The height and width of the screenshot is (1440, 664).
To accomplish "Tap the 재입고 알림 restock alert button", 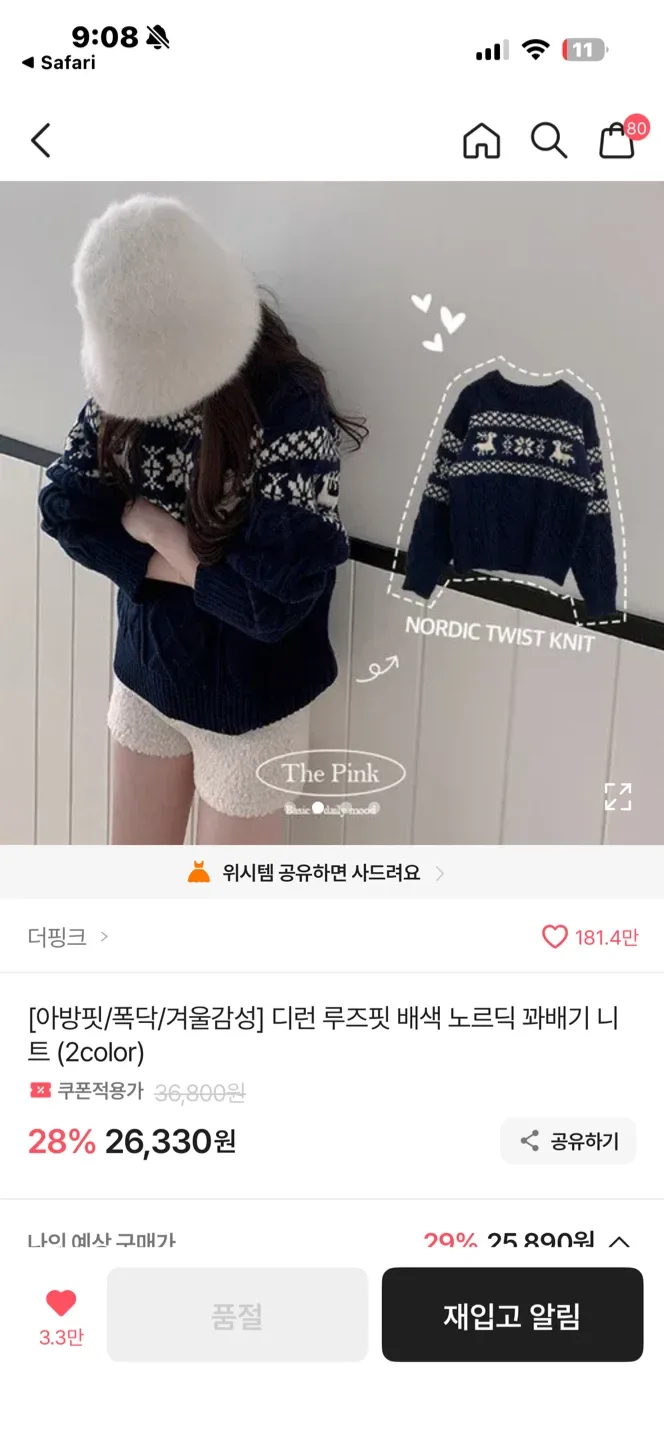I will pyautogui.click(x=512, y=1315).
